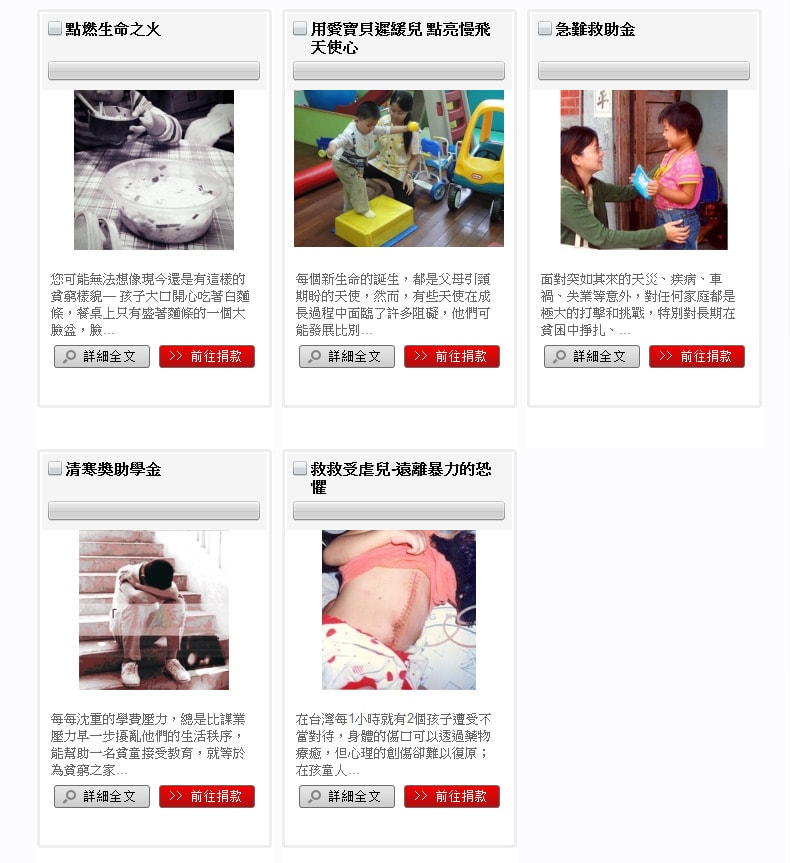Mark the 清寒獎助學金 checkbox
This screenshot has width=790, height=863.
coord(55,468)
